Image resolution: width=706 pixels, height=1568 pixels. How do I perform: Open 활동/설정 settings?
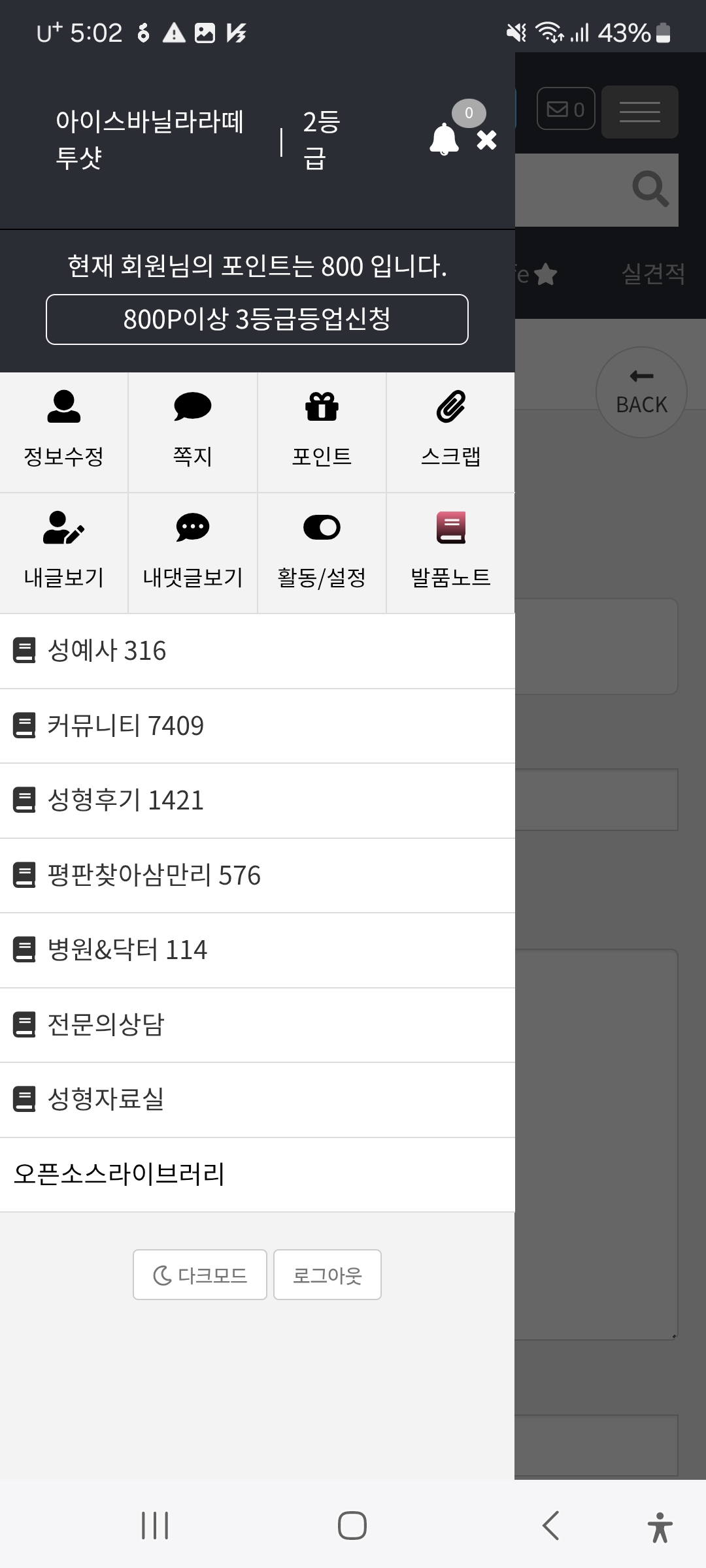pyautogui.click(x=322, y=553)
